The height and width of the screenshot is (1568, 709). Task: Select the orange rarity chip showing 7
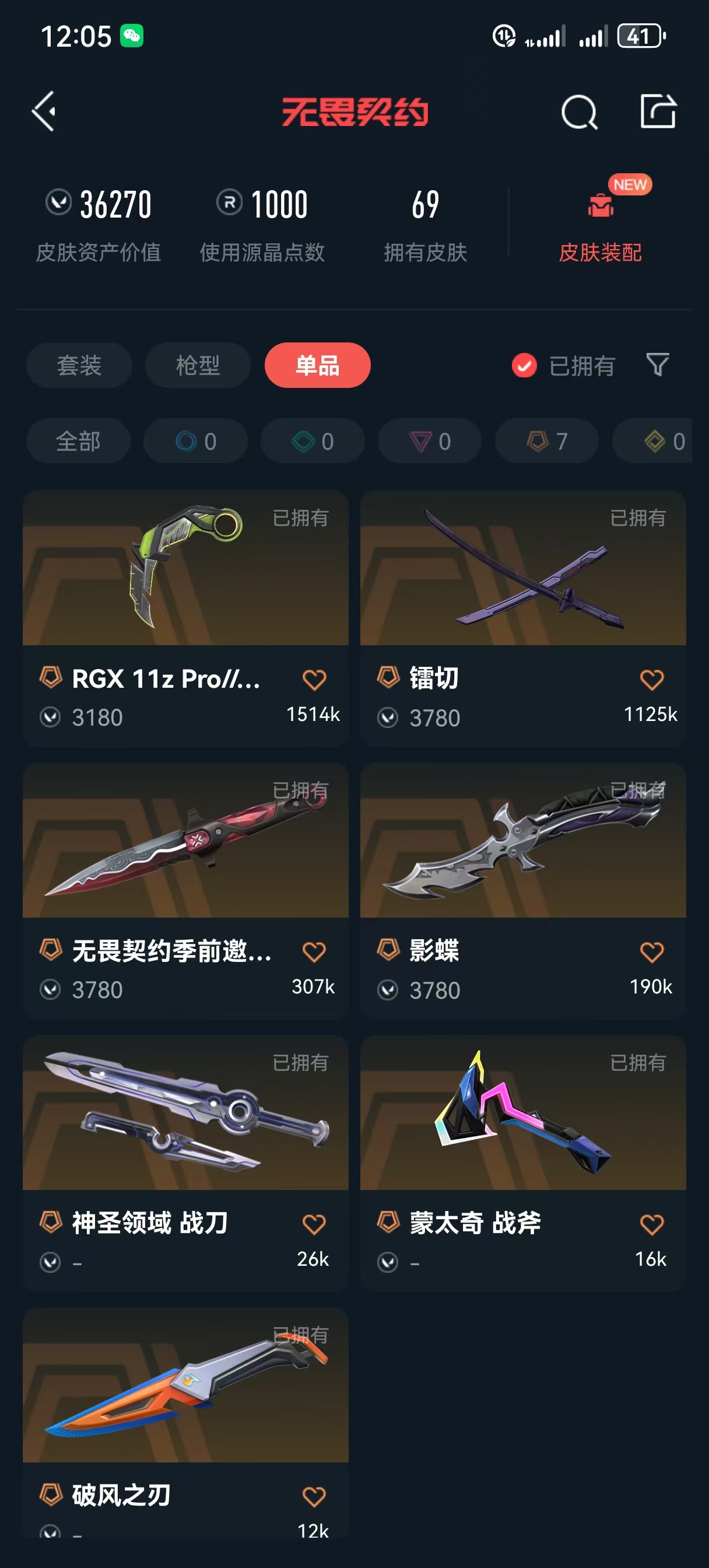pyautogui.click(x=546, y=442)
